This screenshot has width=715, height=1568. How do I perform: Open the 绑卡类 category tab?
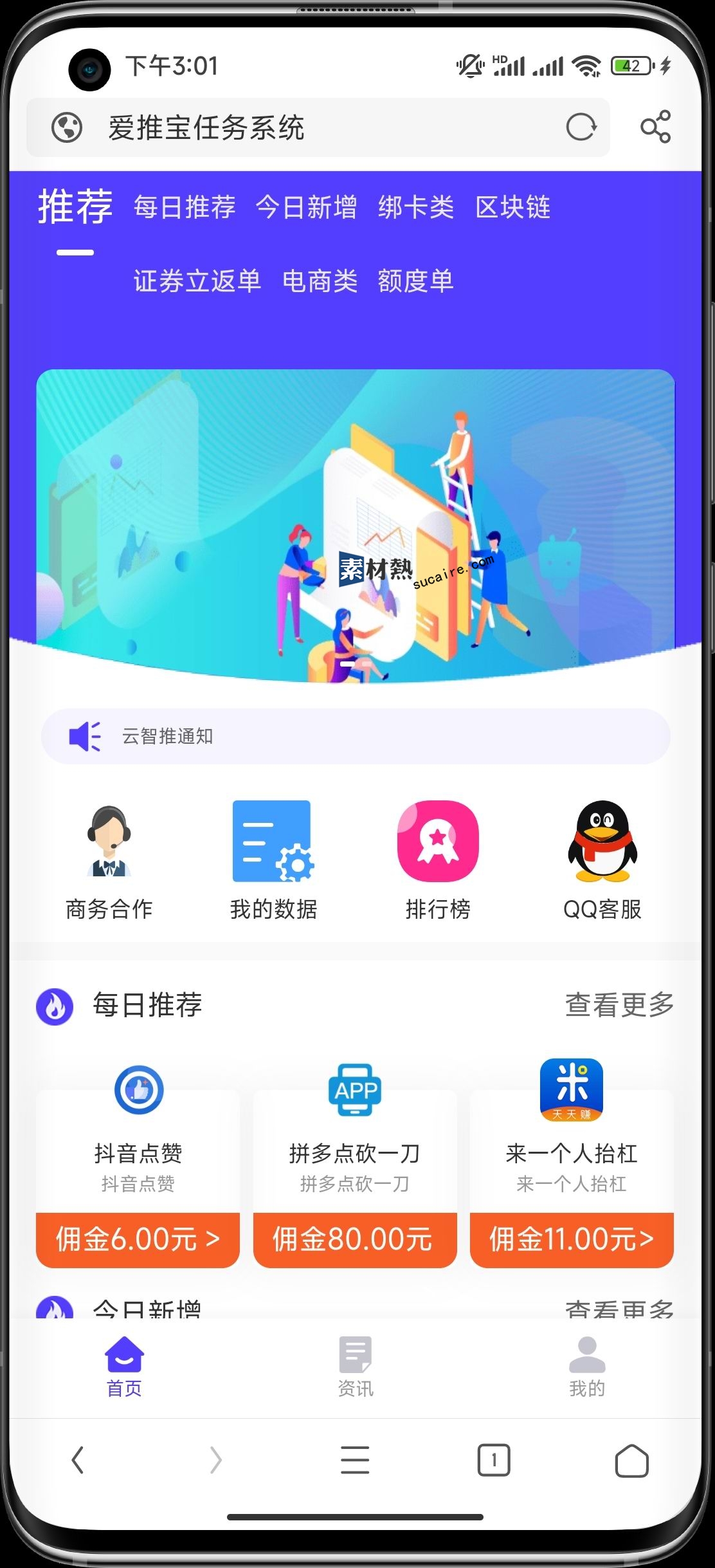coord(416,208)
